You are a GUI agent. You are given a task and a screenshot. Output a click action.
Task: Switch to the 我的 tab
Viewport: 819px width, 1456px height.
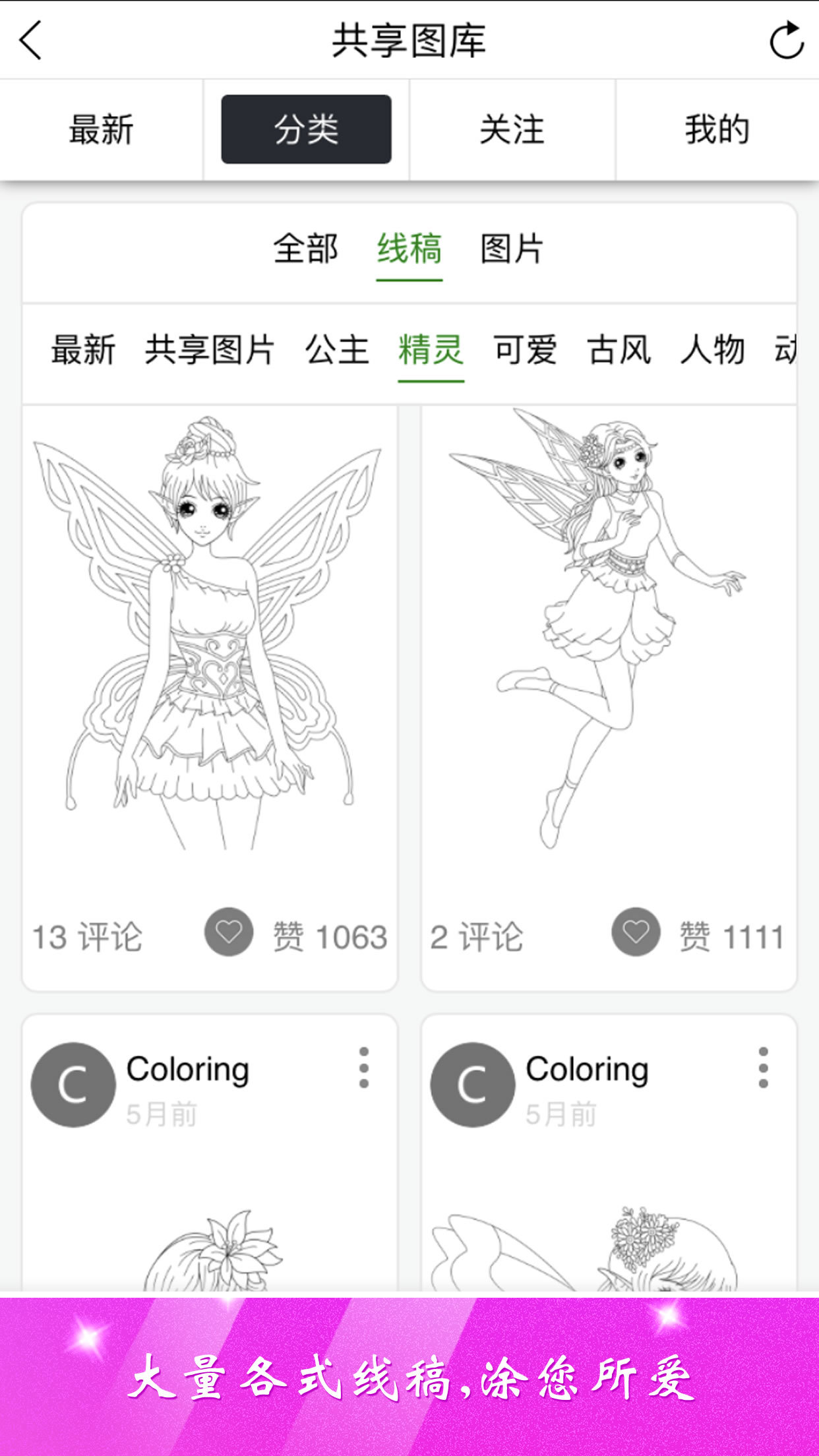tap(717, 129)
